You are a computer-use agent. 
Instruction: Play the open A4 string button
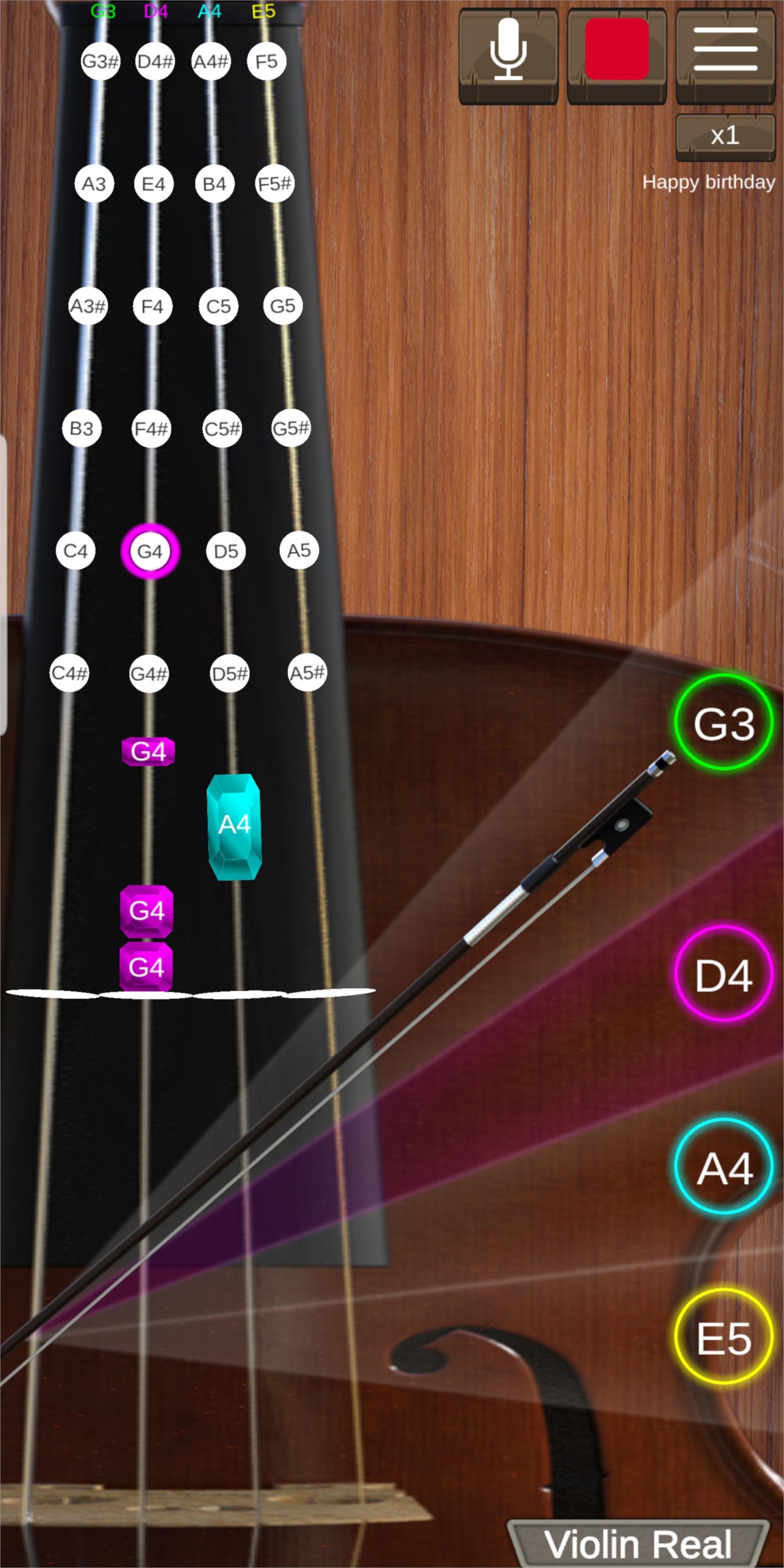724,1167
